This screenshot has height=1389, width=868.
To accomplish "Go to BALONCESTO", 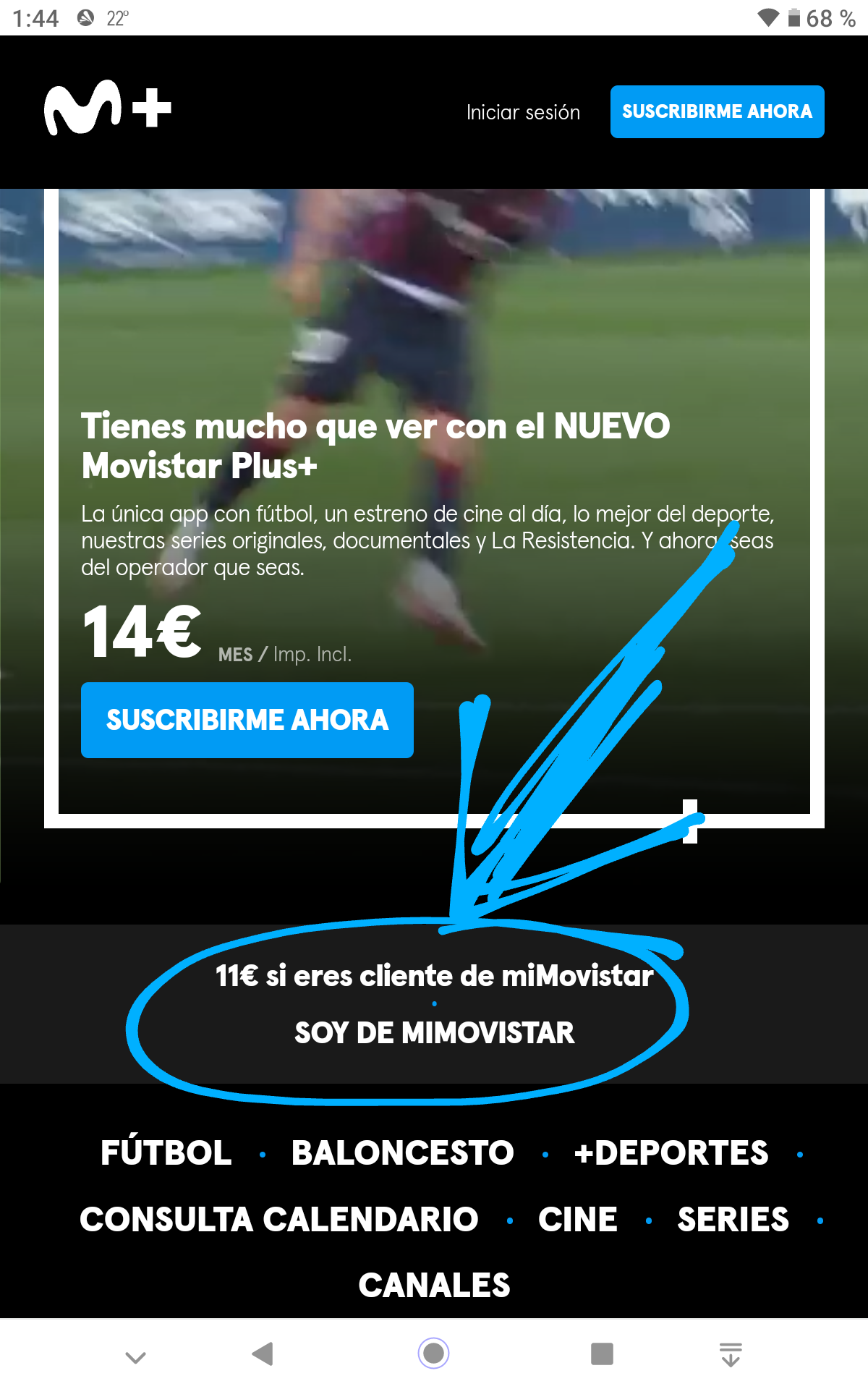I will coord(402,1152).
